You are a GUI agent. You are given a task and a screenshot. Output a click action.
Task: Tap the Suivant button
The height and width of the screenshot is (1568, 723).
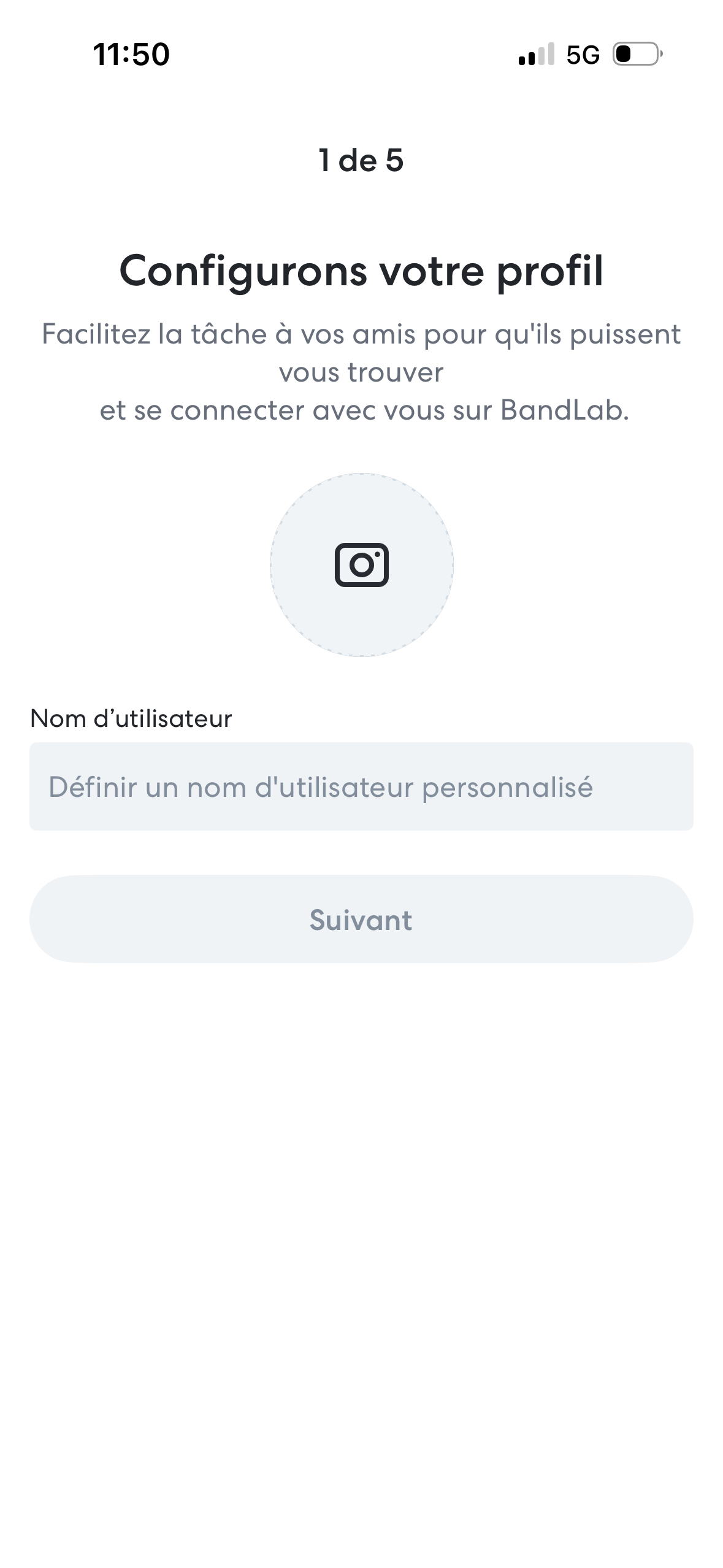pos(361,919)
